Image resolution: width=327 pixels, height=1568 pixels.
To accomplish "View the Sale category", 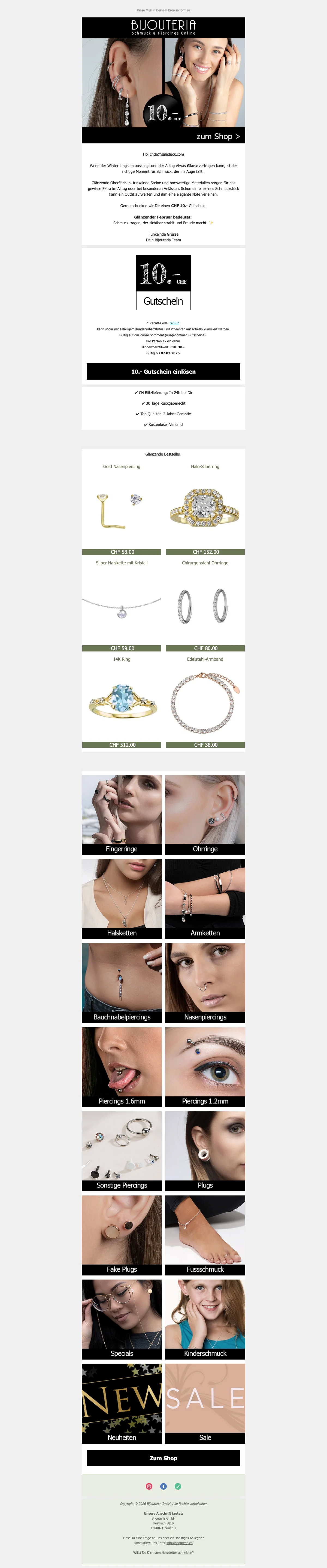I will pyautogui.click(x=205, y=1403).
